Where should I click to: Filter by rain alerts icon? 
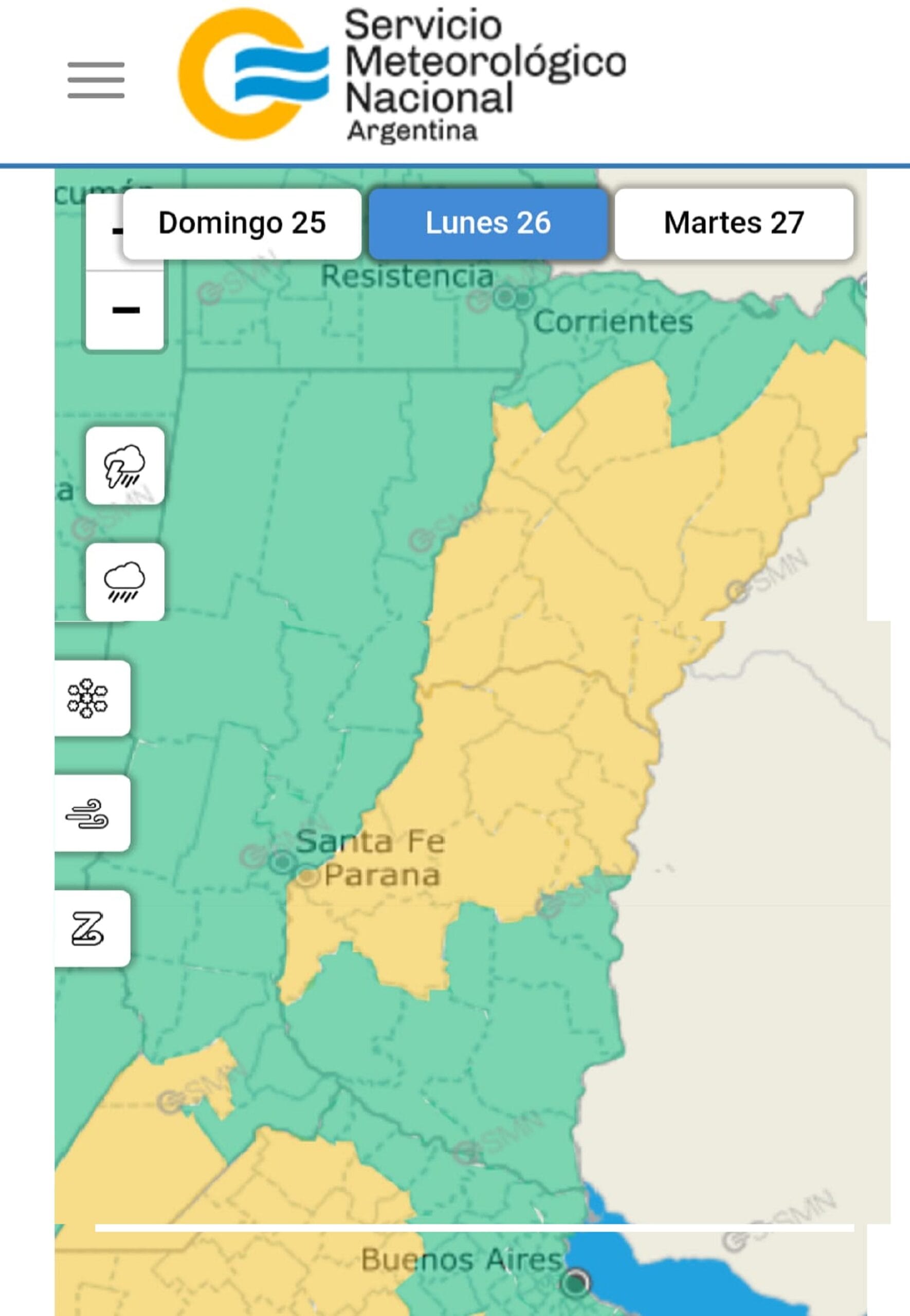tap(125, 581)
